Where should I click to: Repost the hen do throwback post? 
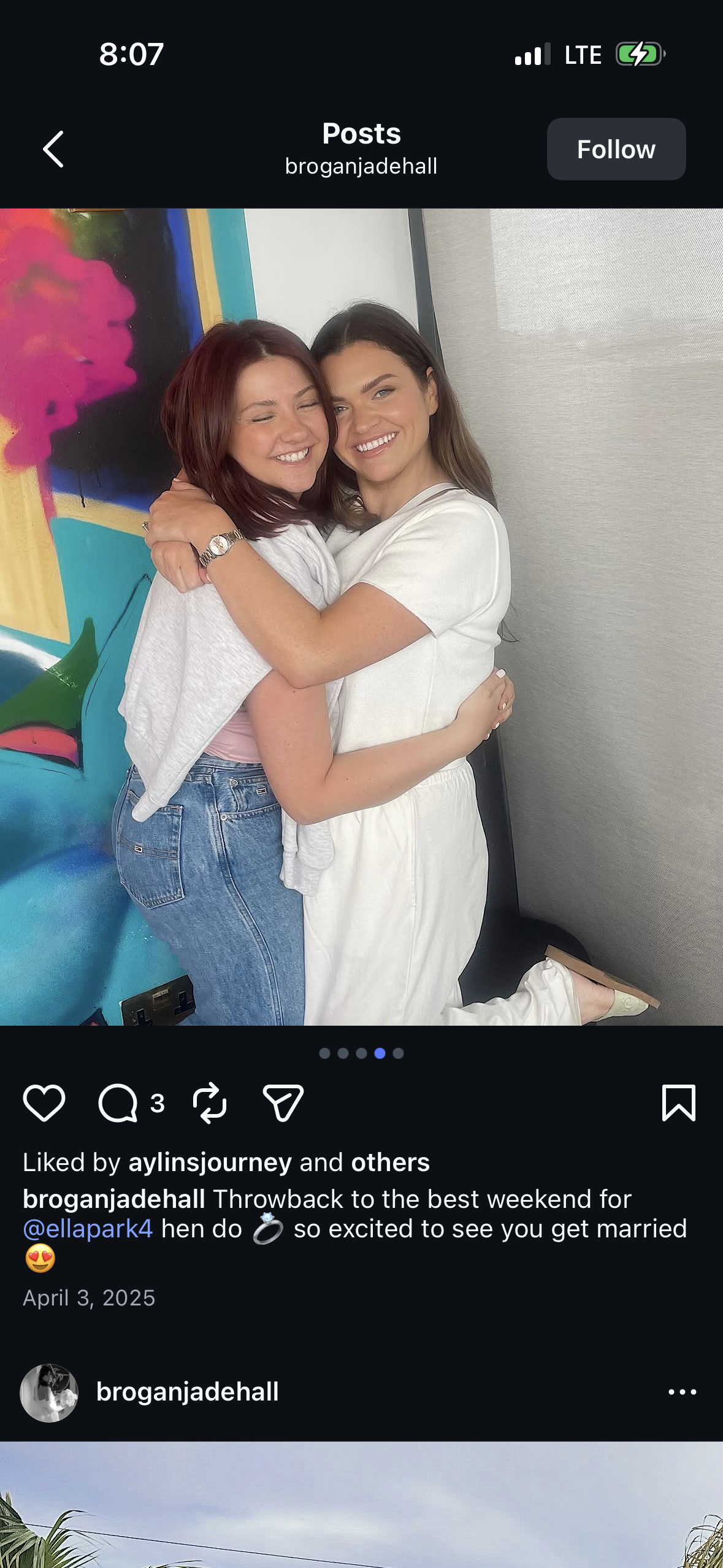point(210,1103)
